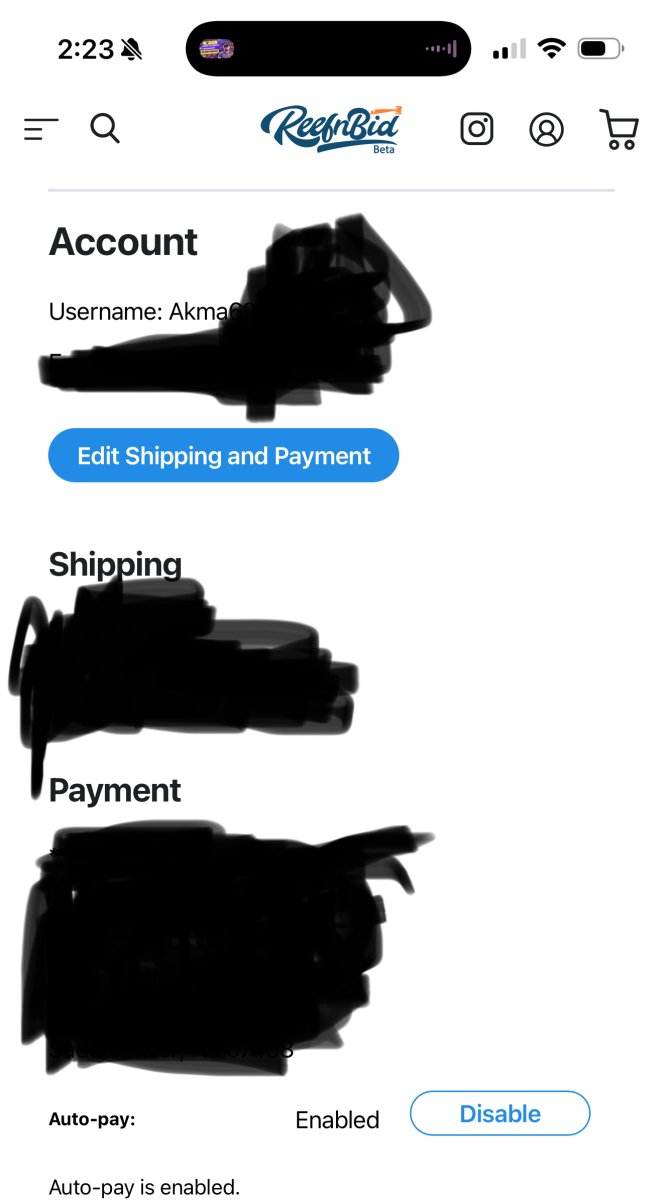Open the hamburger menu
663x1200 pixels.
41,129
